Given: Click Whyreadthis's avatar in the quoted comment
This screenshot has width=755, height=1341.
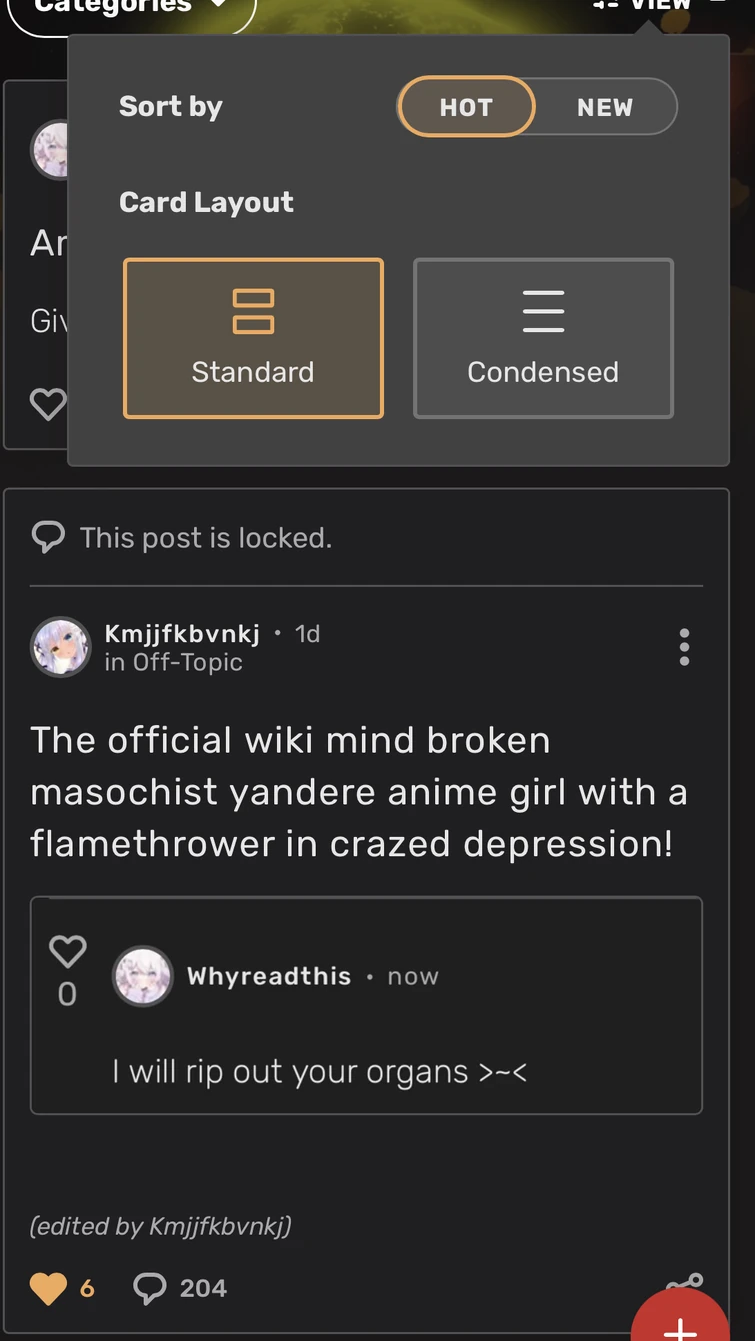Looking at the screenshot, I should 143,976.
